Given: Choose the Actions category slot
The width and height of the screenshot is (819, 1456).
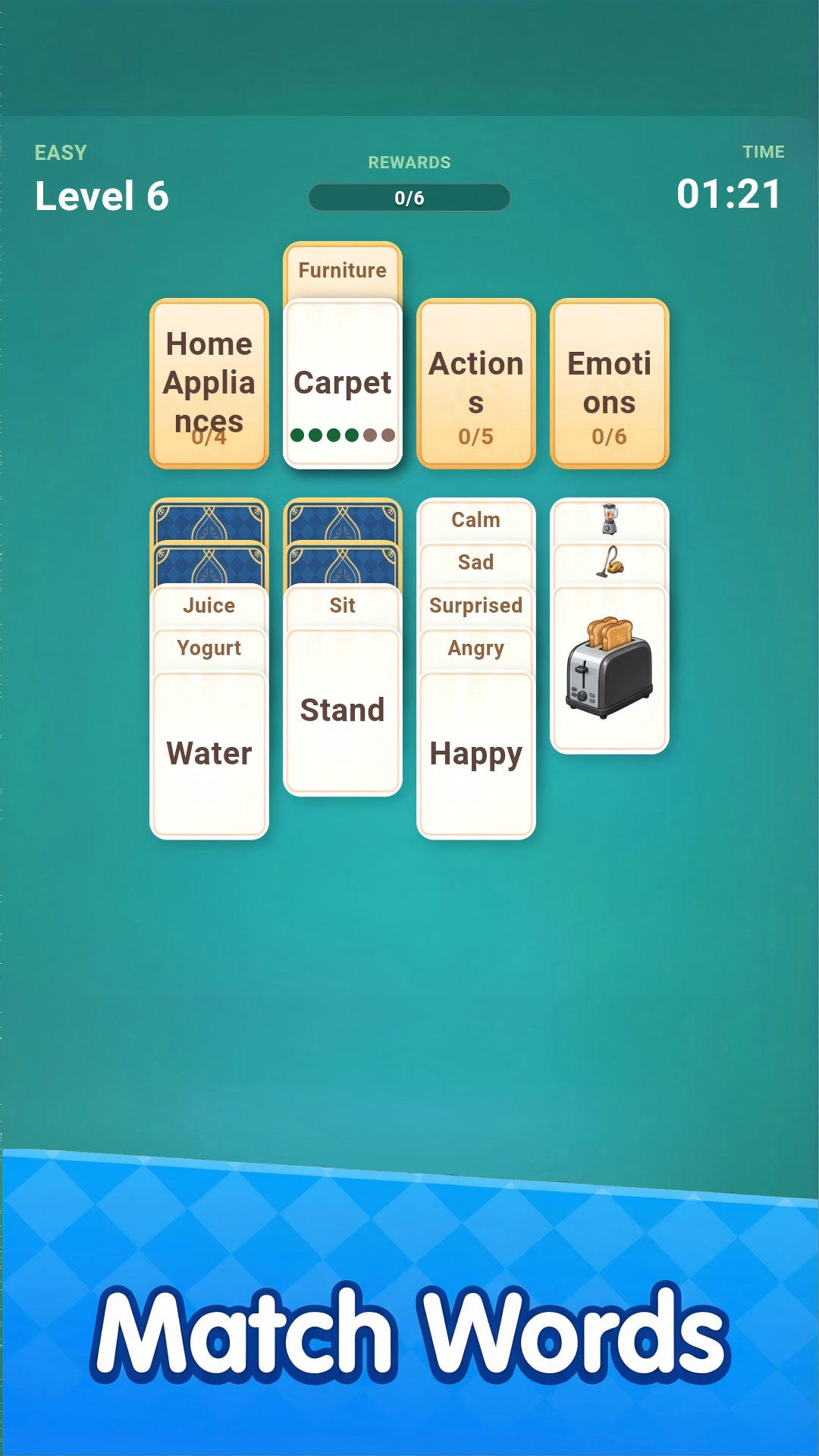Looking at the screenshot, I should pos(476,384).
